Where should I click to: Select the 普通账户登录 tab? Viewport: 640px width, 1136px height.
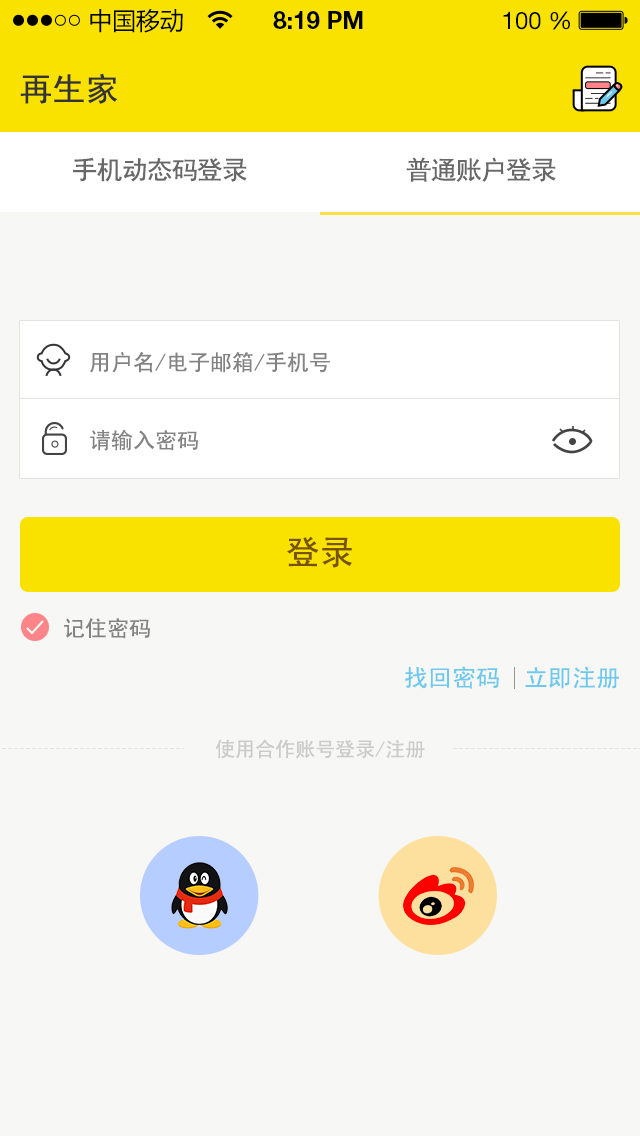point(481,171)
